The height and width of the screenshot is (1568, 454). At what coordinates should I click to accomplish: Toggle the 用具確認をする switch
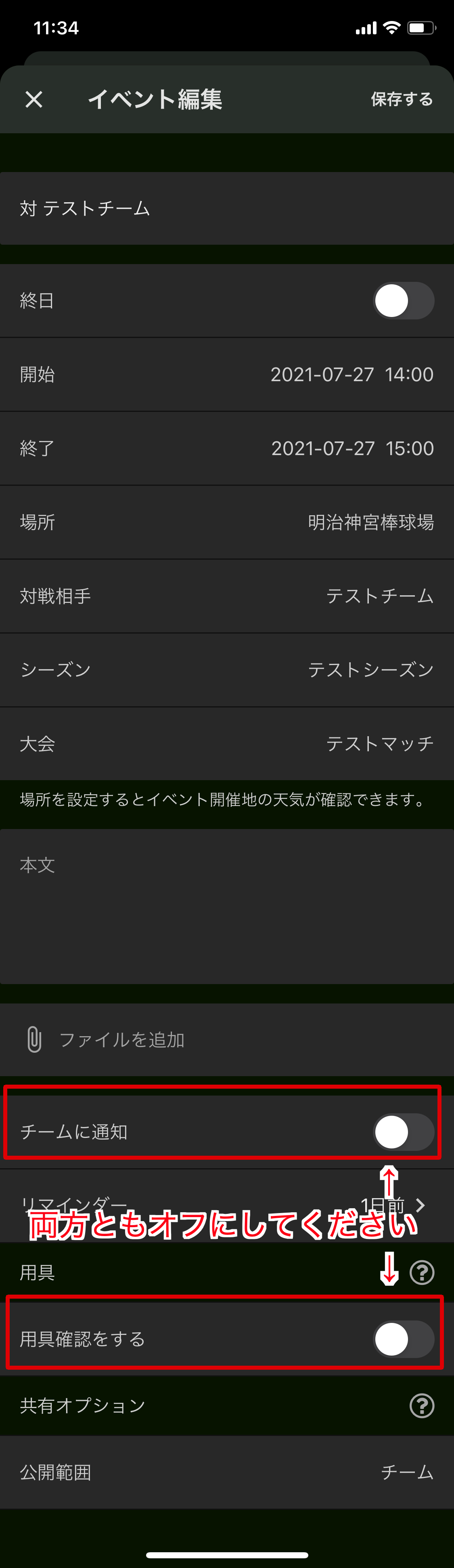tap(403, 1339)
